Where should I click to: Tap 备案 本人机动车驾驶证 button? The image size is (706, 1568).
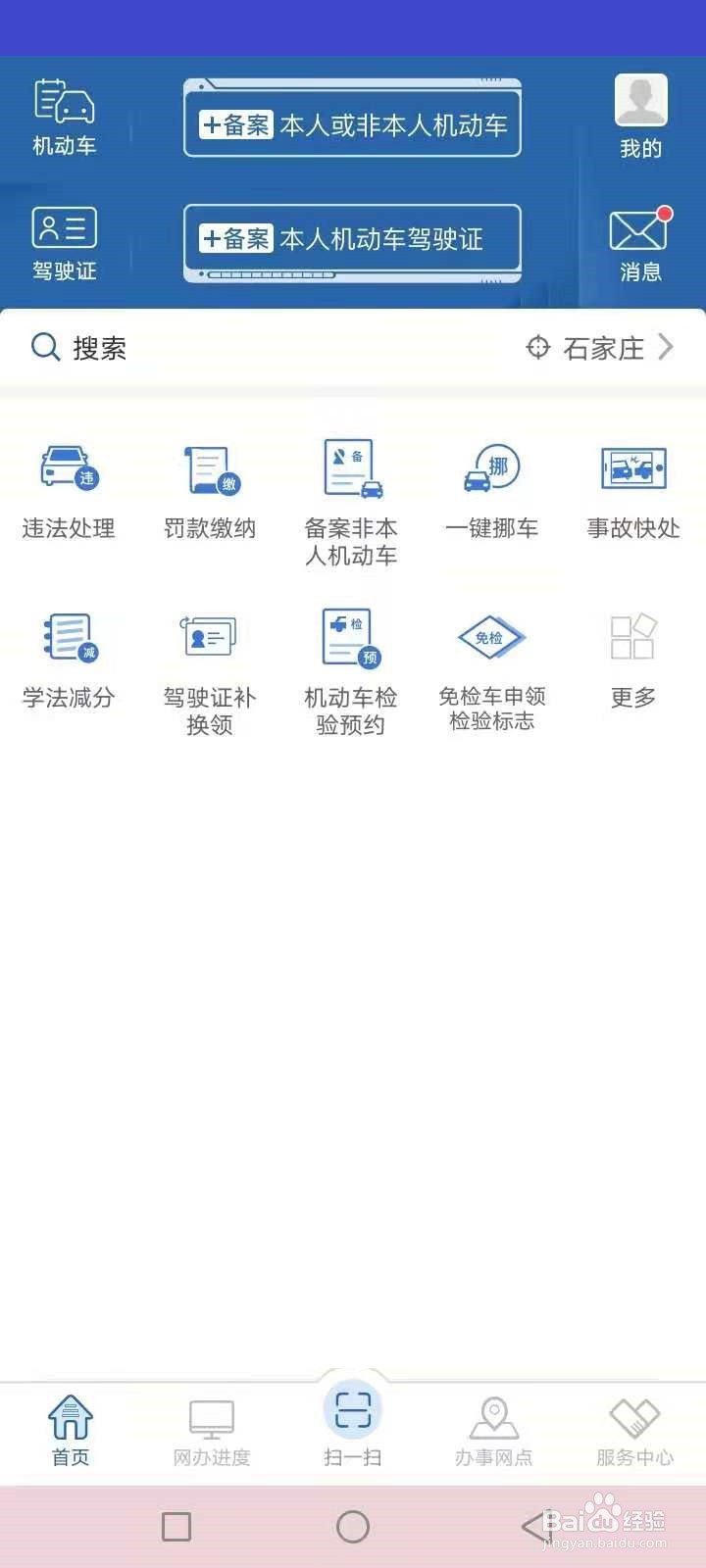point(352,242)
